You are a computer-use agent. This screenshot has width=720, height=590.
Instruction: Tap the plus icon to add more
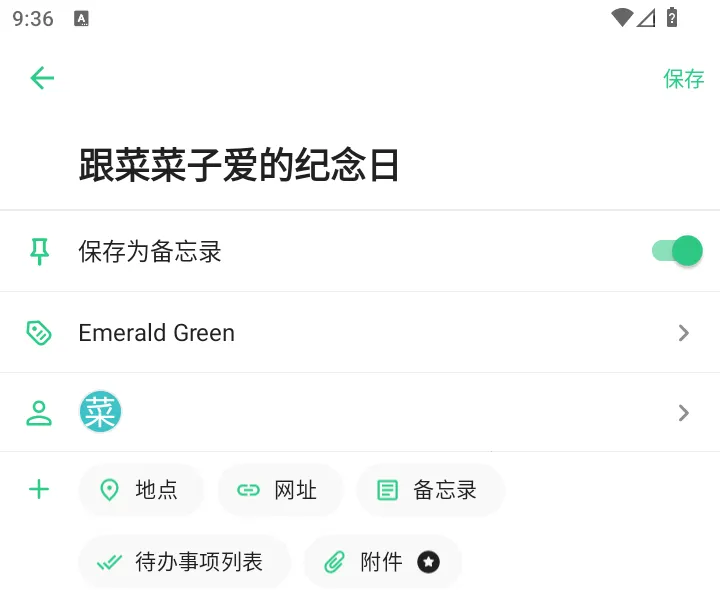click(x=39, y=489)
